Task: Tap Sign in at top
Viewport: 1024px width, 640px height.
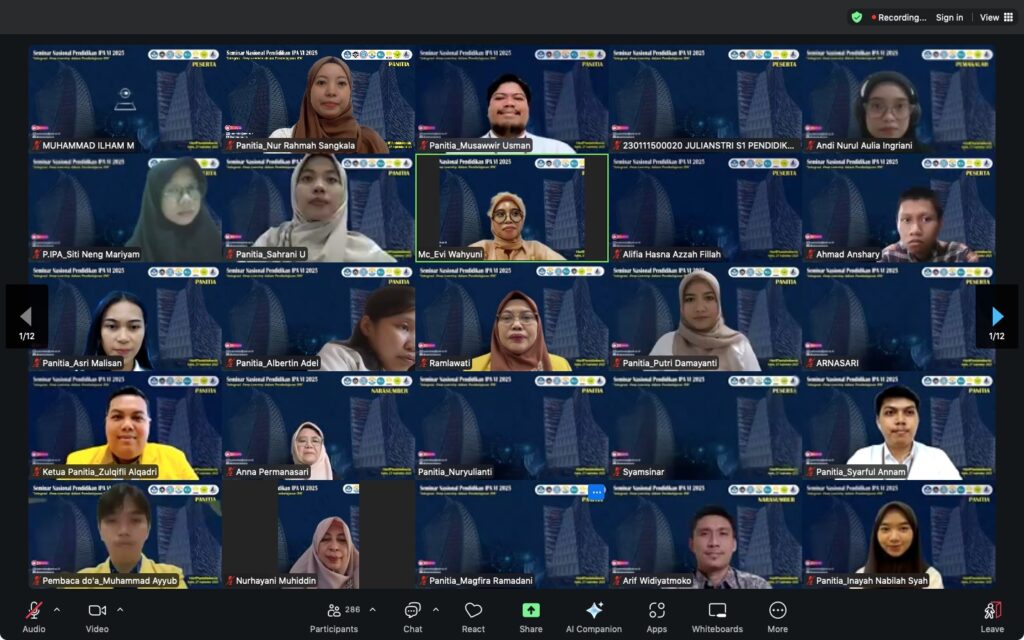Action: 949,17
